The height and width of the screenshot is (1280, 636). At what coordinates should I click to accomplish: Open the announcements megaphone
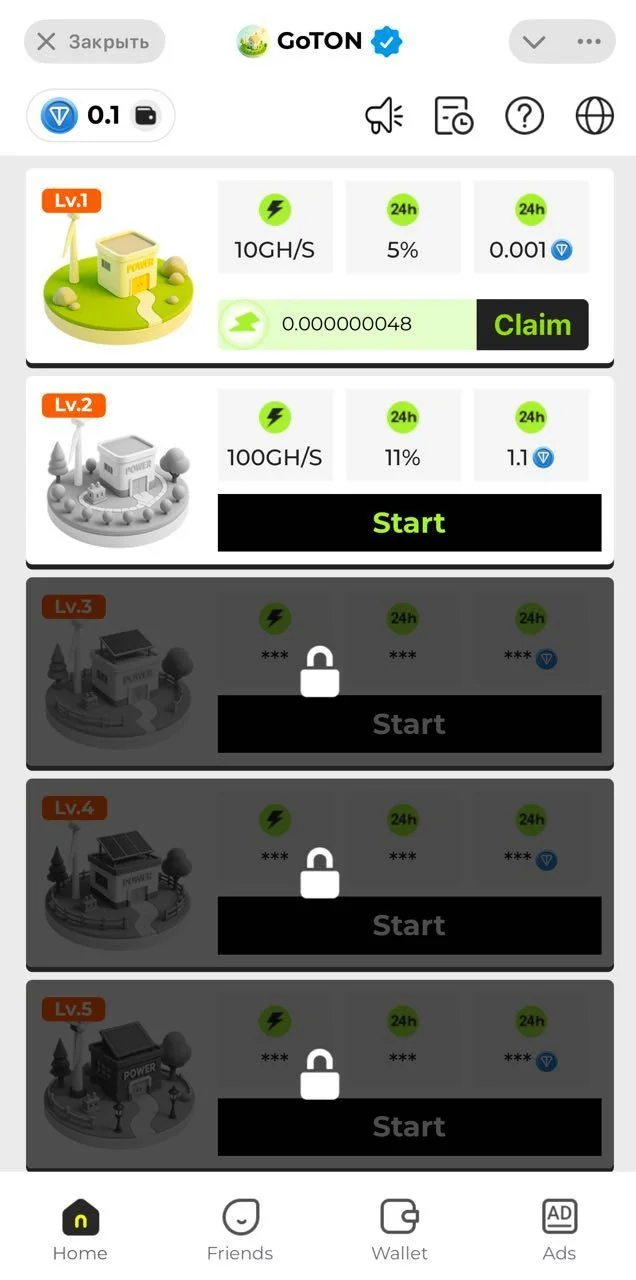coord(384,117)
